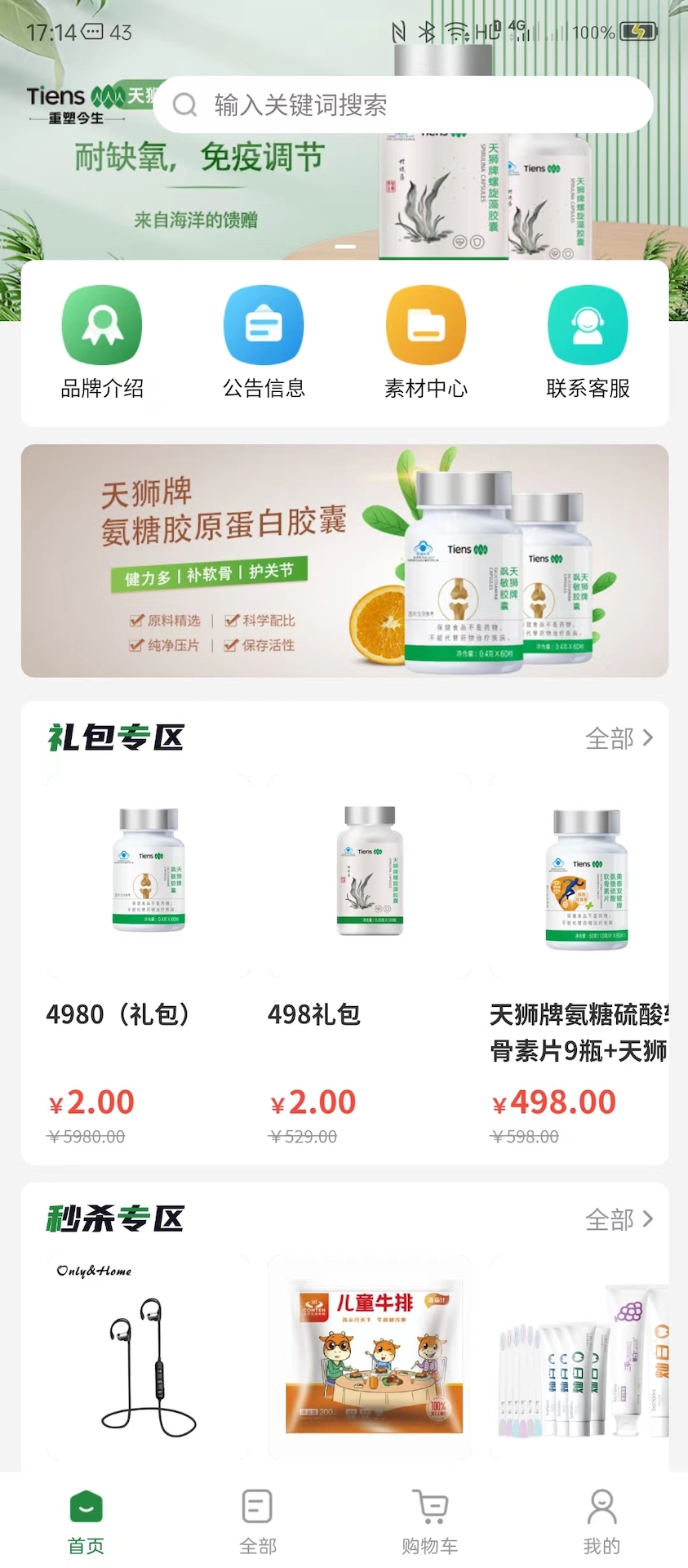
Task: Open the 天狮牌氨糖硫酸软骨素片 product card
Action: 581,957
